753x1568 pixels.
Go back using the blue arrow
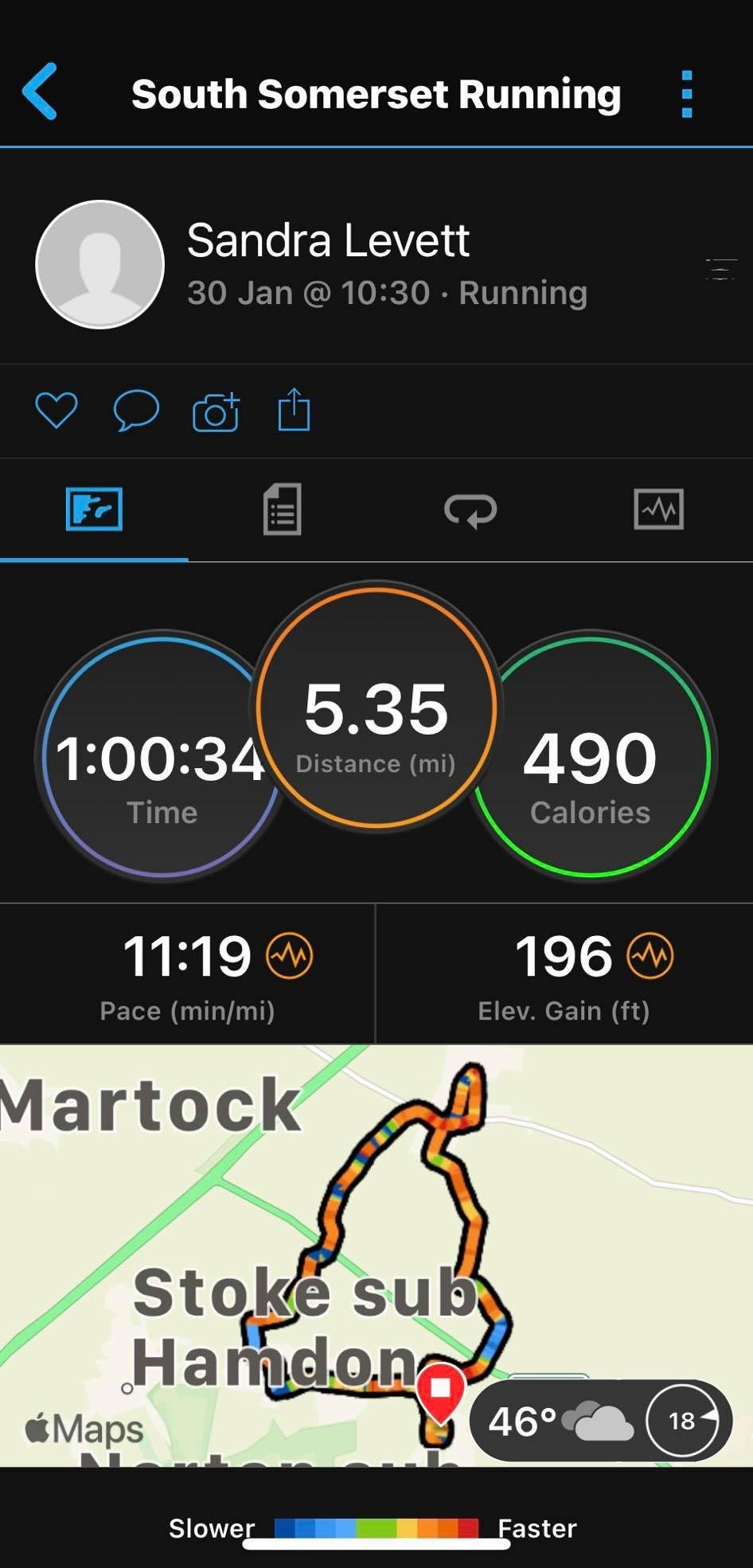[x=40, y=92]
